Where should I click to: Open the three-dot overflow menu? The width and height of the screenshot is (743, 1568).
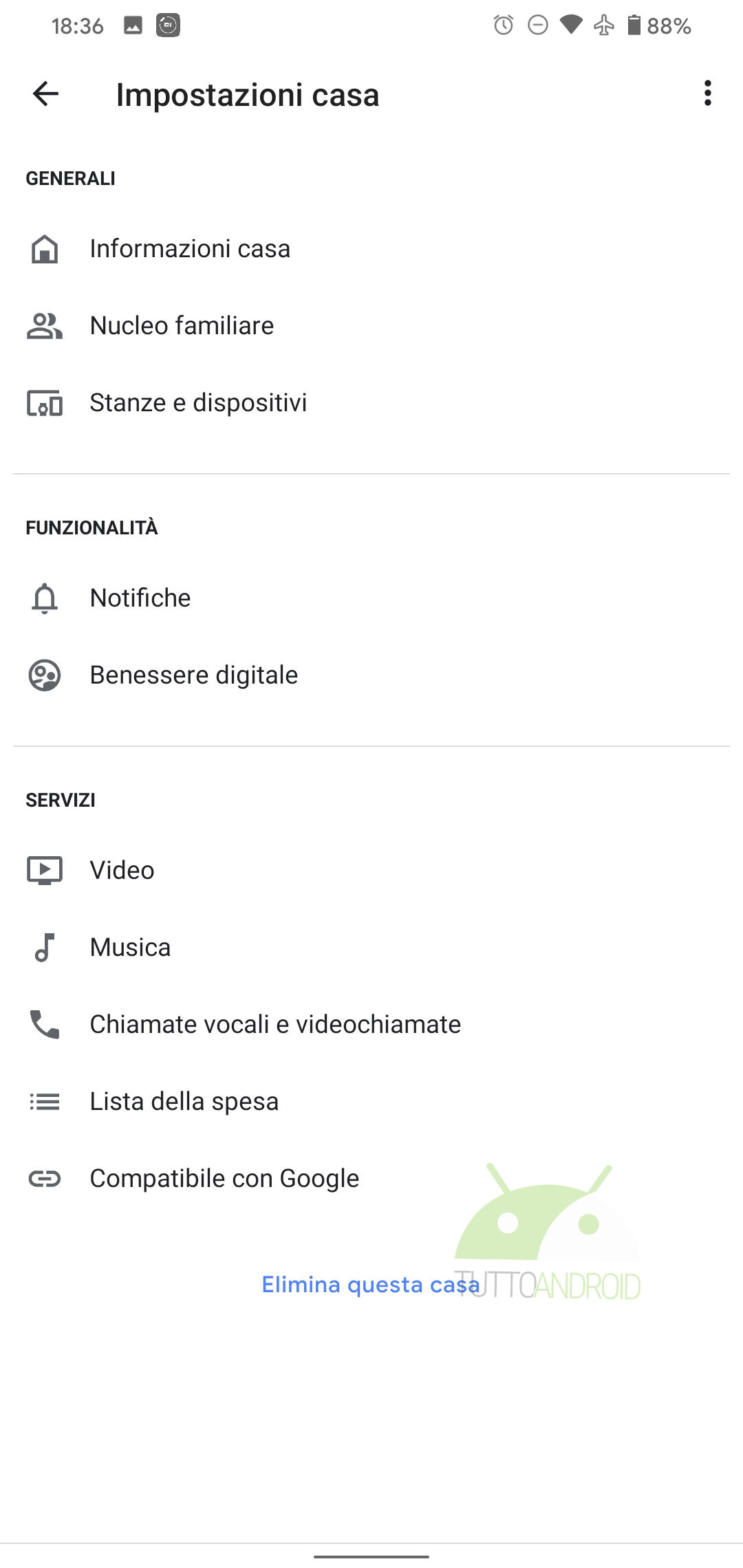(x=707, y=94)
